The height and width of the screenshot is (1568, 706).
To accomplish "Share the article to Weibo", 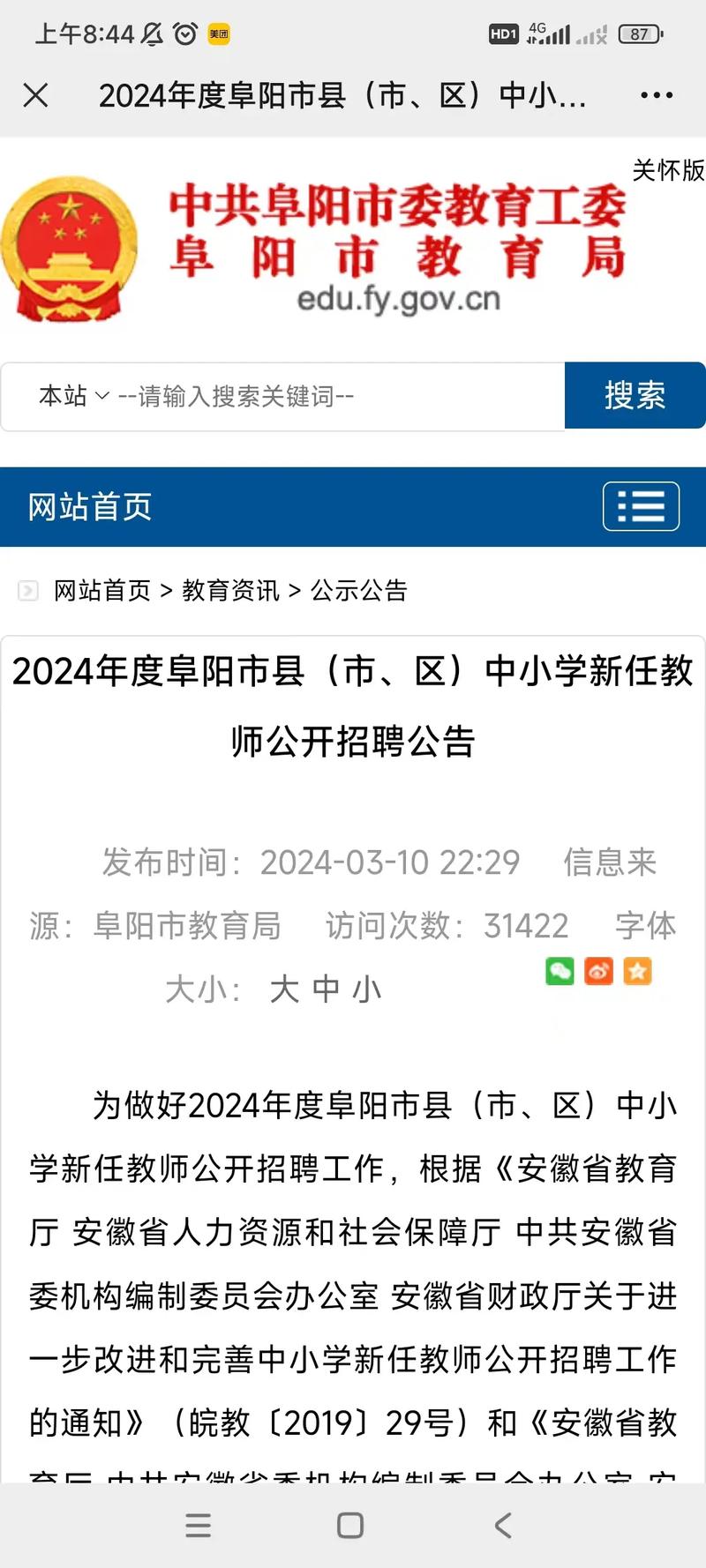I will pyautogui.click(x=598, y=971).
